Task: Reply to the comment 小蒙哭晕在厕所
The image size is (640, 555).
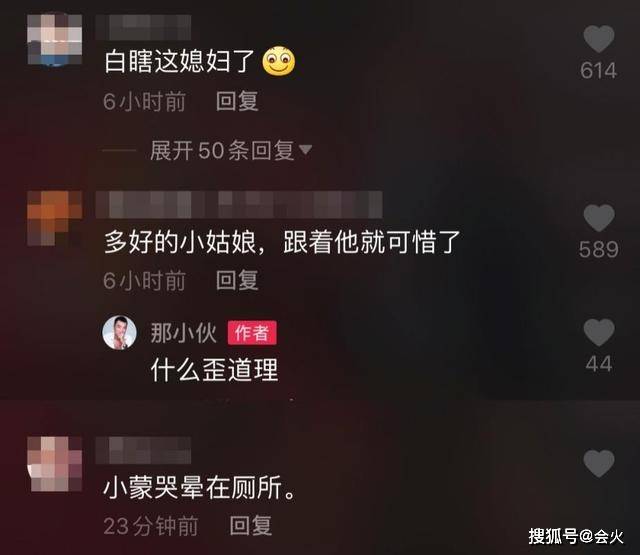Action: pyautogui.click(x=251, y=525)
